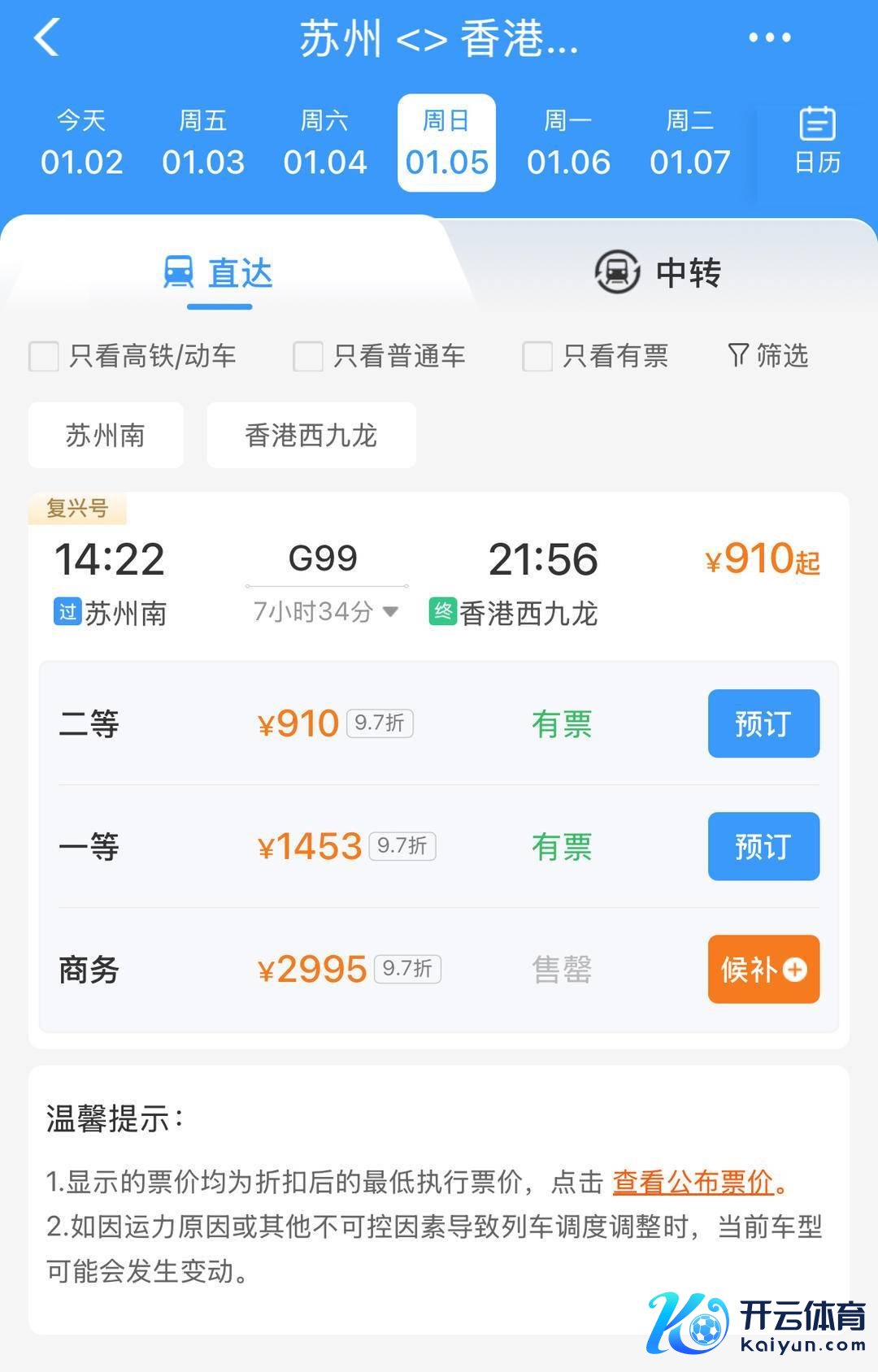878x1372 pixels.
Task: Expand G99 7小时34分 stop details
Action: point(326,611)
